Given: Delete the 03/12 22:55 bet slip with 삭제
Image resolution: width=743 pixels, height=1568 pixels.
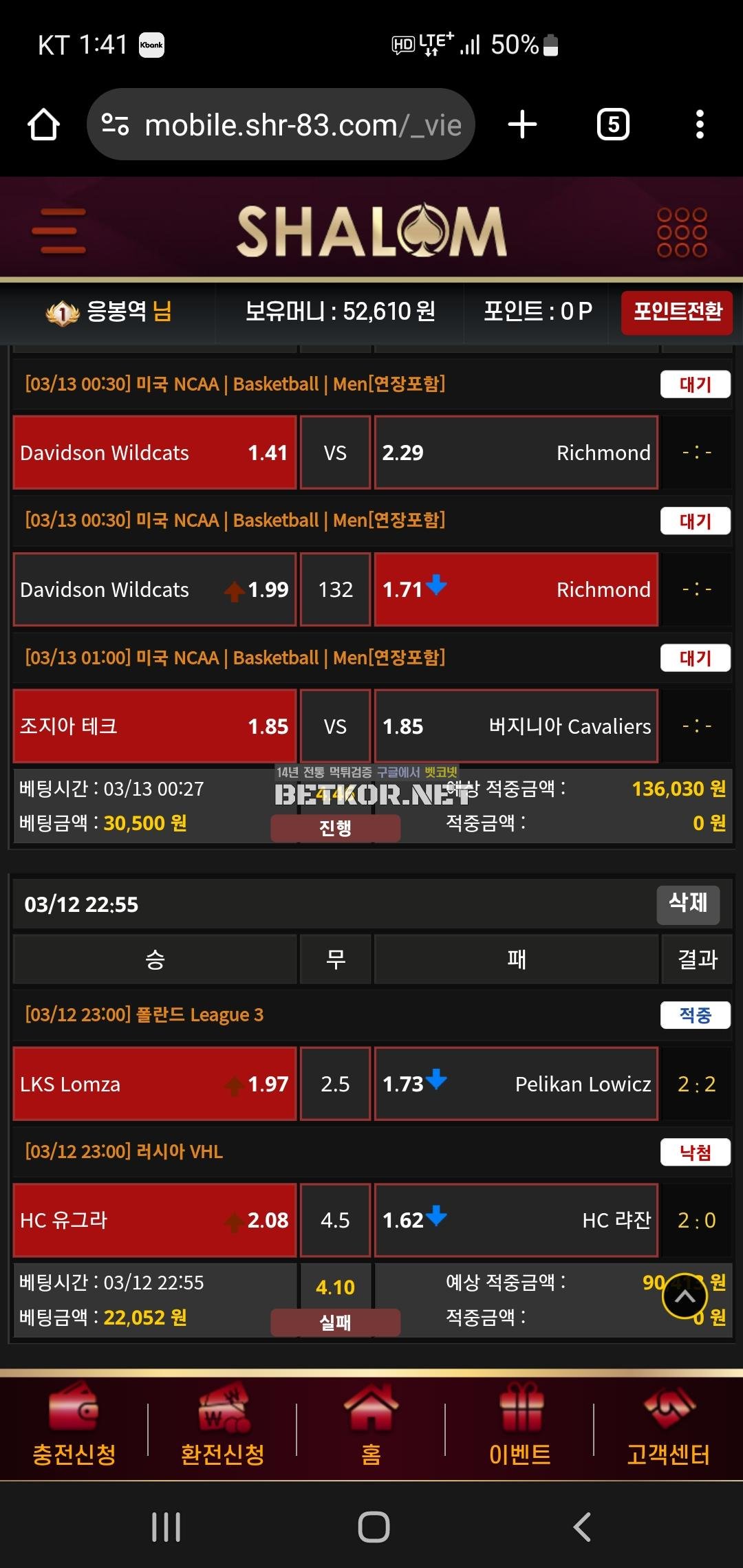Looking at the screenshot, I should (688, 904).
